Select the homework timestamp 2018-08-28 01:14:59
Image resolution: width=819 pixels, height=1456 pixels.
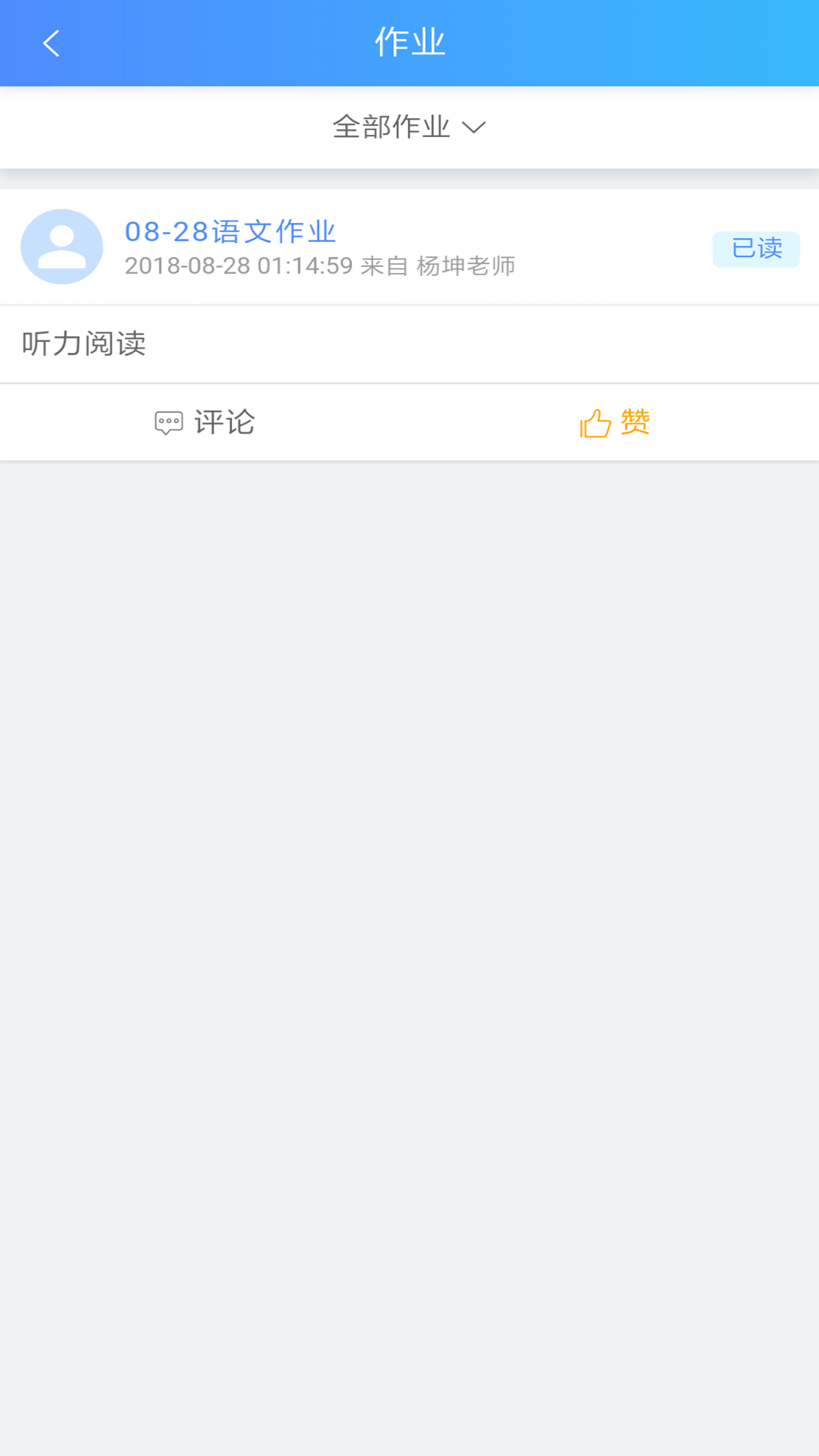click(239, 266)
